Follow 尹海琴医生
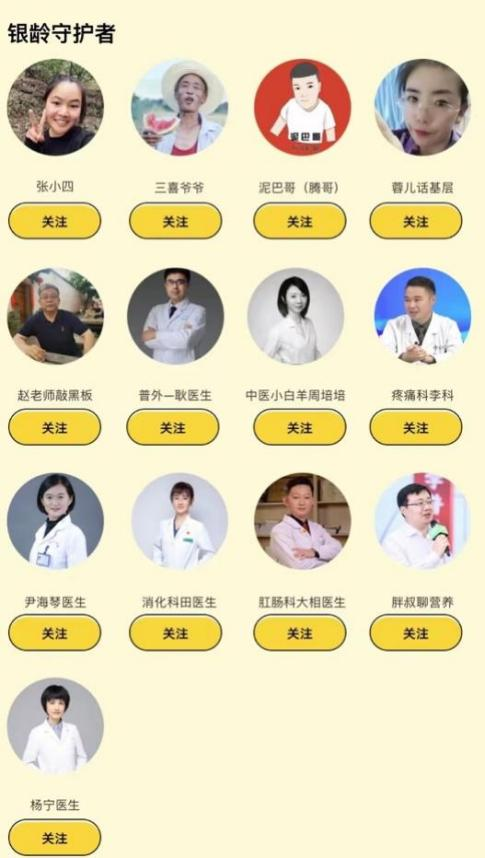Viewport: 485px width, 858px height. tap(55, 633)
